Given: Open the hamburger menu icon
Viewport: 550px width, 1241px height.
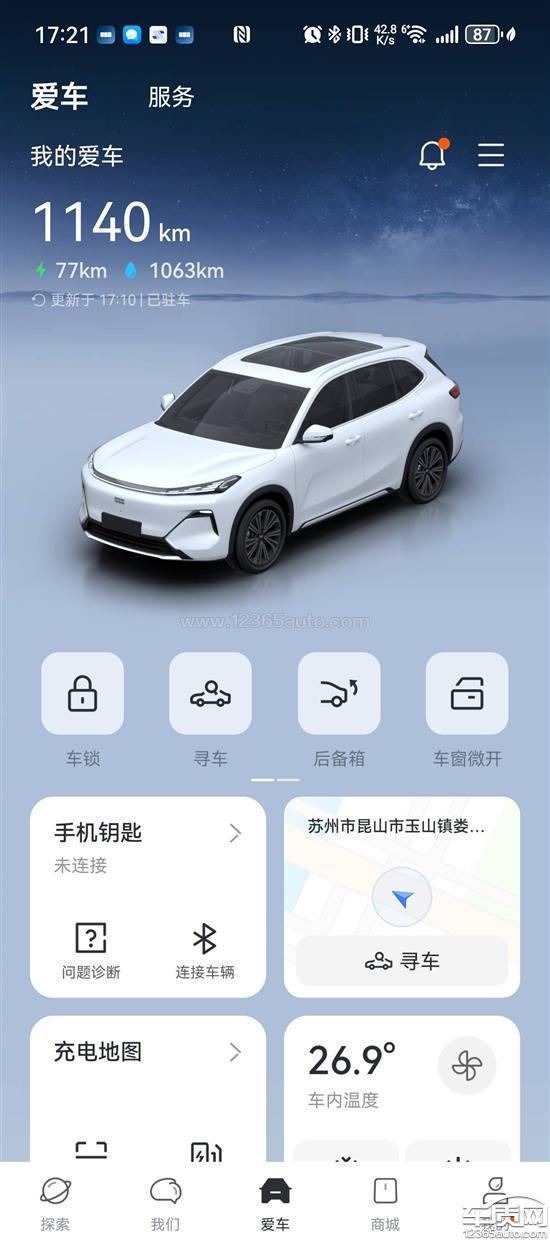Looking at the screenshot, I should 491,155.
